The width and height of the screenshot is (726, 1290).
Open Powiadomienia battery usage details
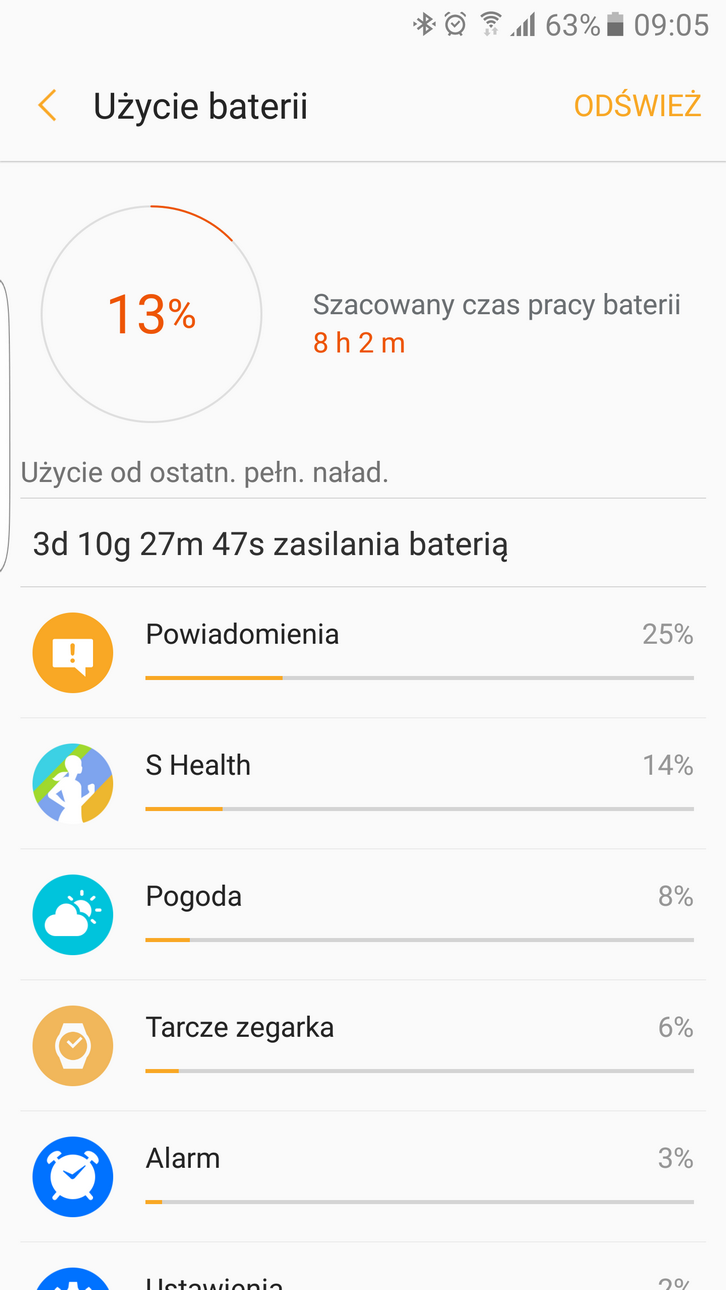point(363,653)
